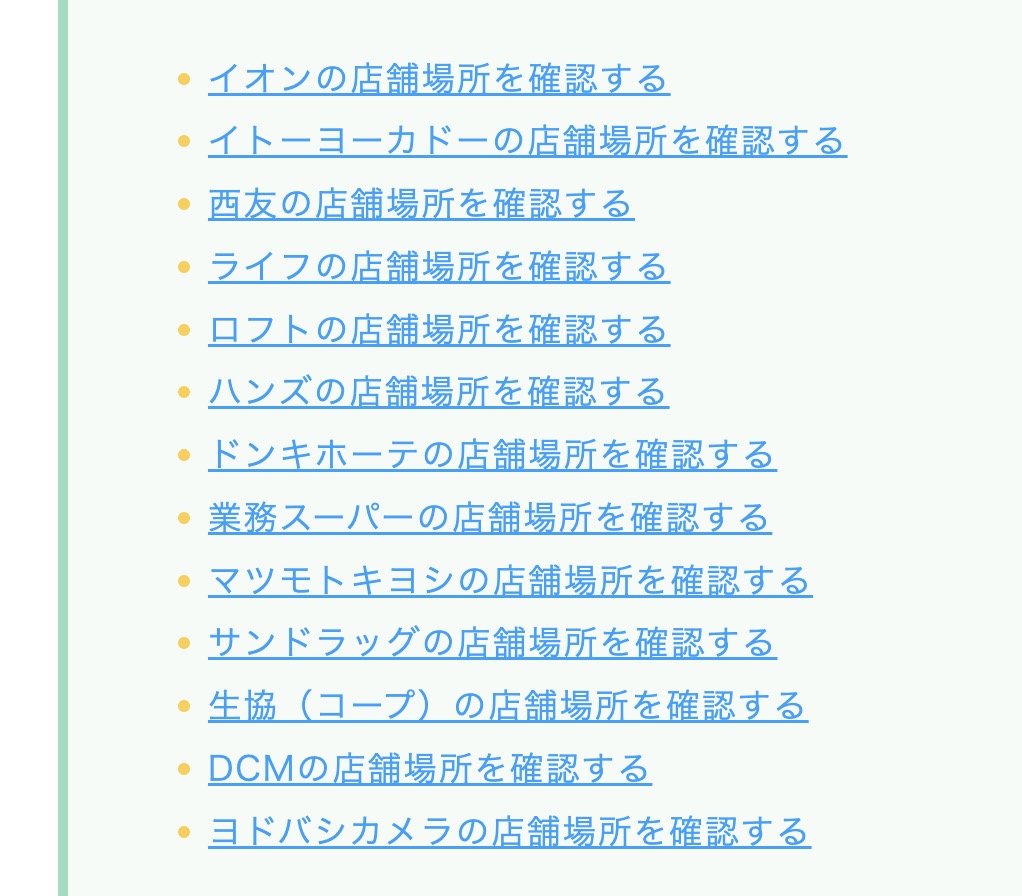View ハンズ store locations
1022x896 pixels.
[x=438, y=392]
